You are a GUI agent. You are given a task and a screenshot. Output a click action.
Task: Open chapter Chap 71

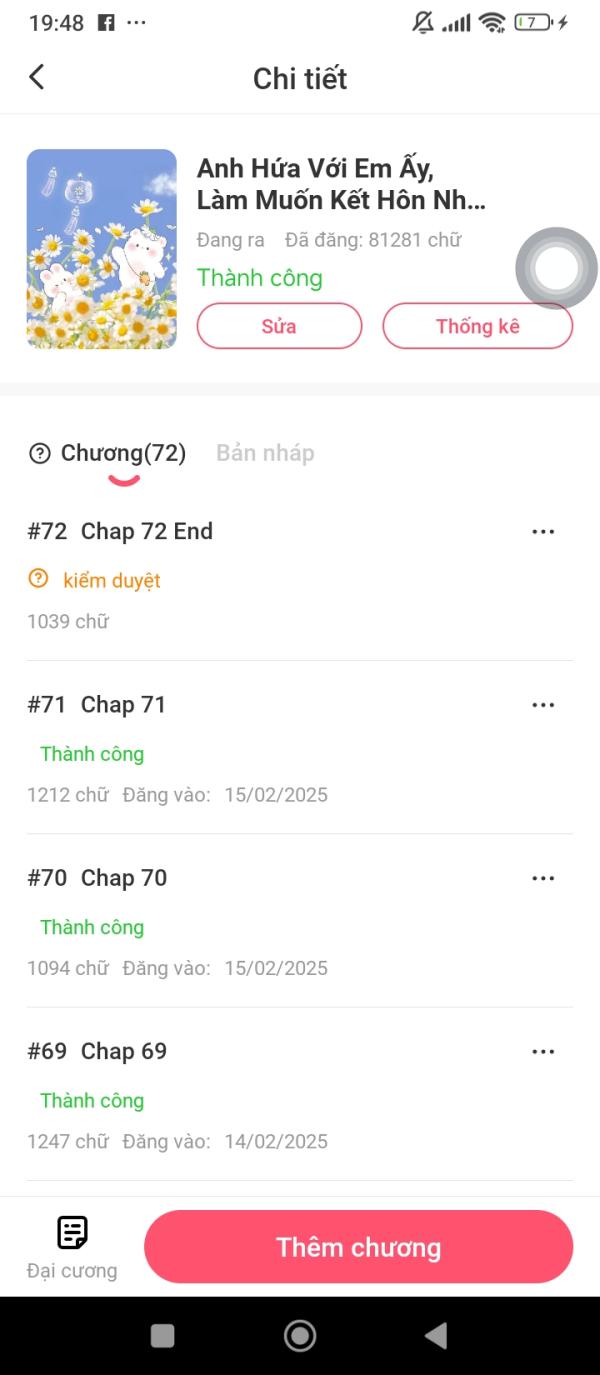[x=123, y=705]
